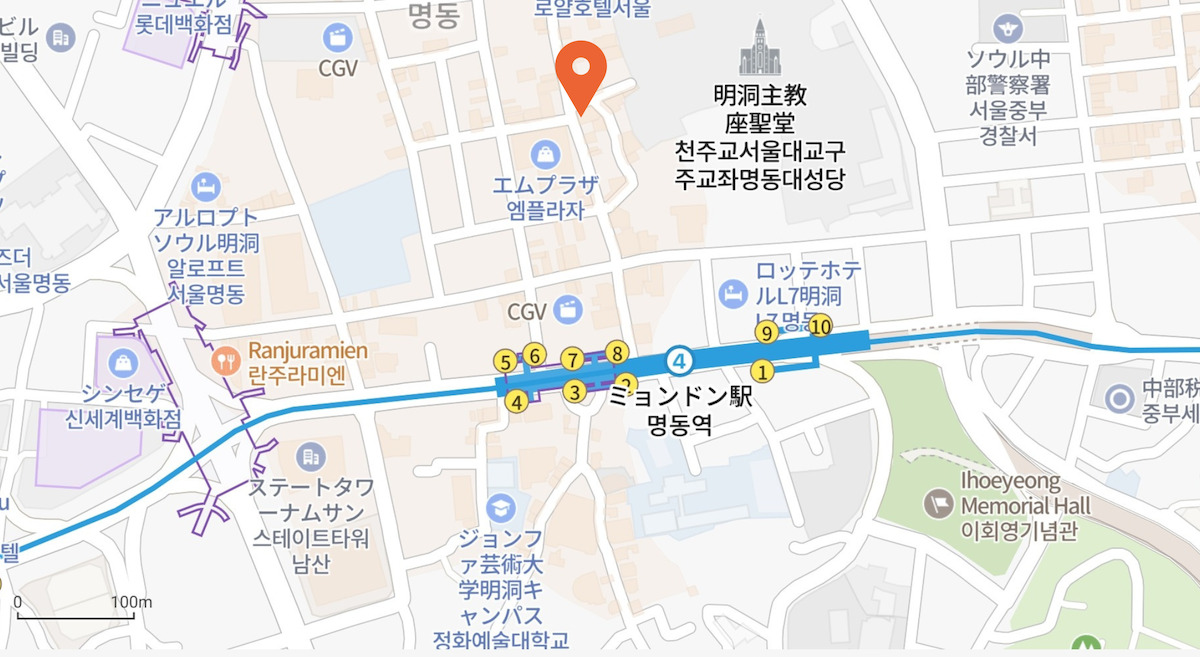Open the 明洞主教座聖堂 cathedral marker
The height and width of the screenshot is (657, 1200).
coord(760,48)
